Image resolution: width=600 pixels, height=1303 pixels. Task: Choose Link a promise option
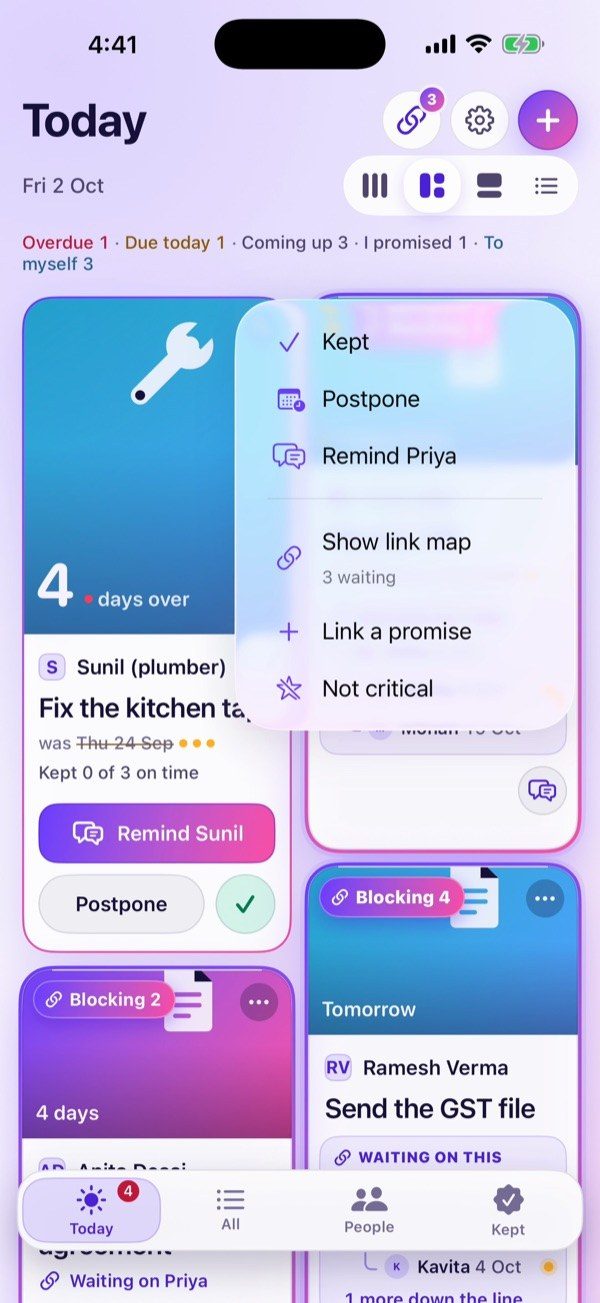(406, 631)
